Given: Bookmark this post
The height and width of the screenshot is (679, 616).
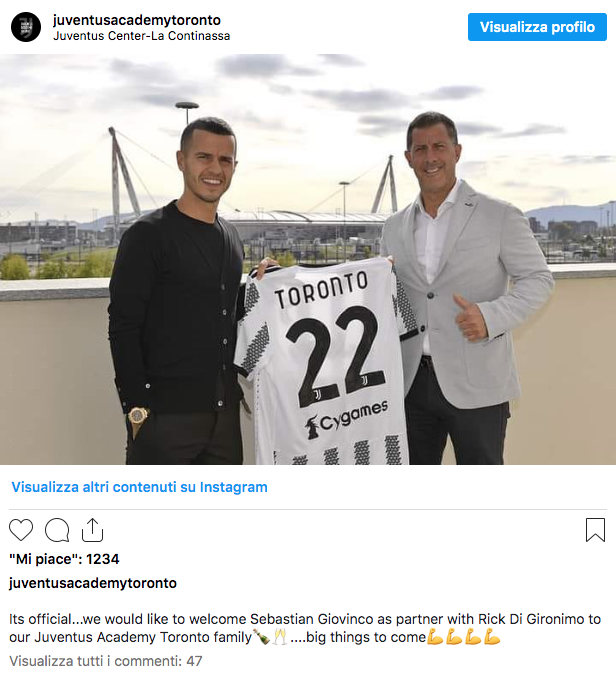Looking at the screenshot, I should point(595,530).
